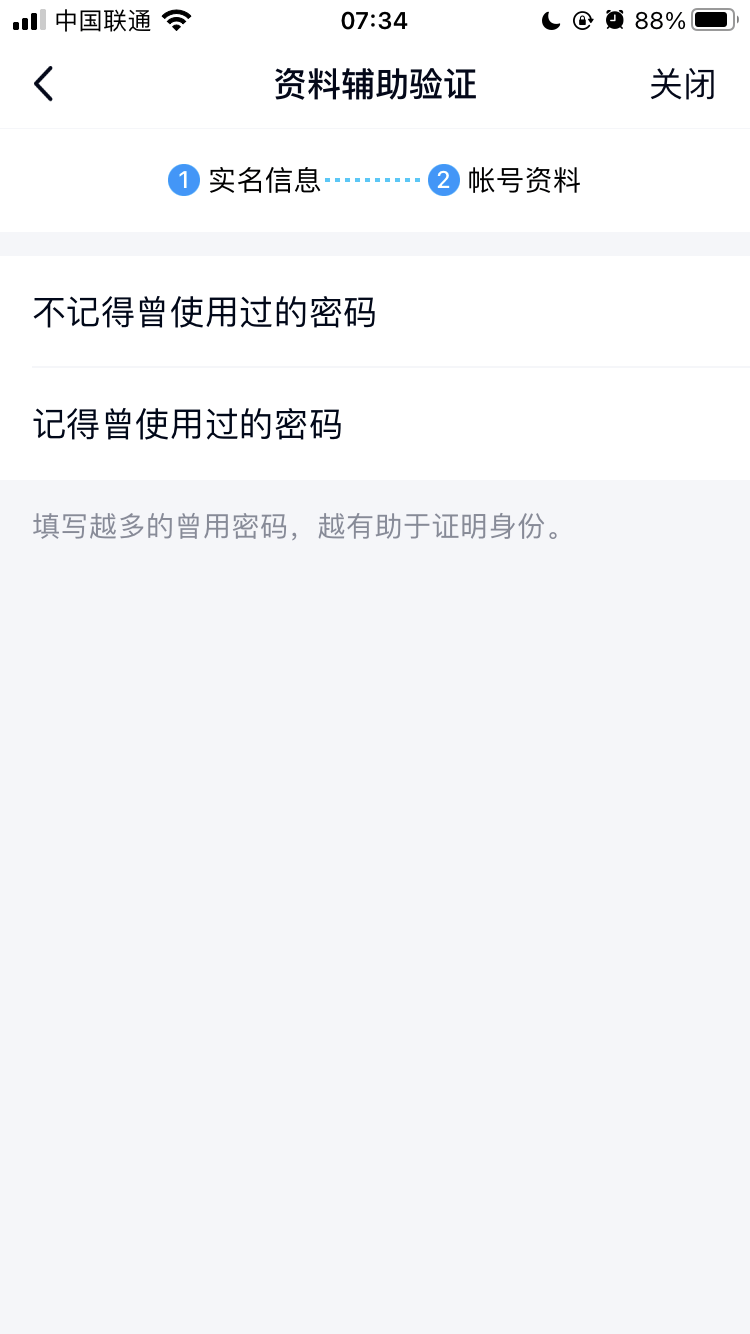Select the 不记得曾使用过的密码 option
This screenshot has height=1334, width=750.
pos(375,312)
